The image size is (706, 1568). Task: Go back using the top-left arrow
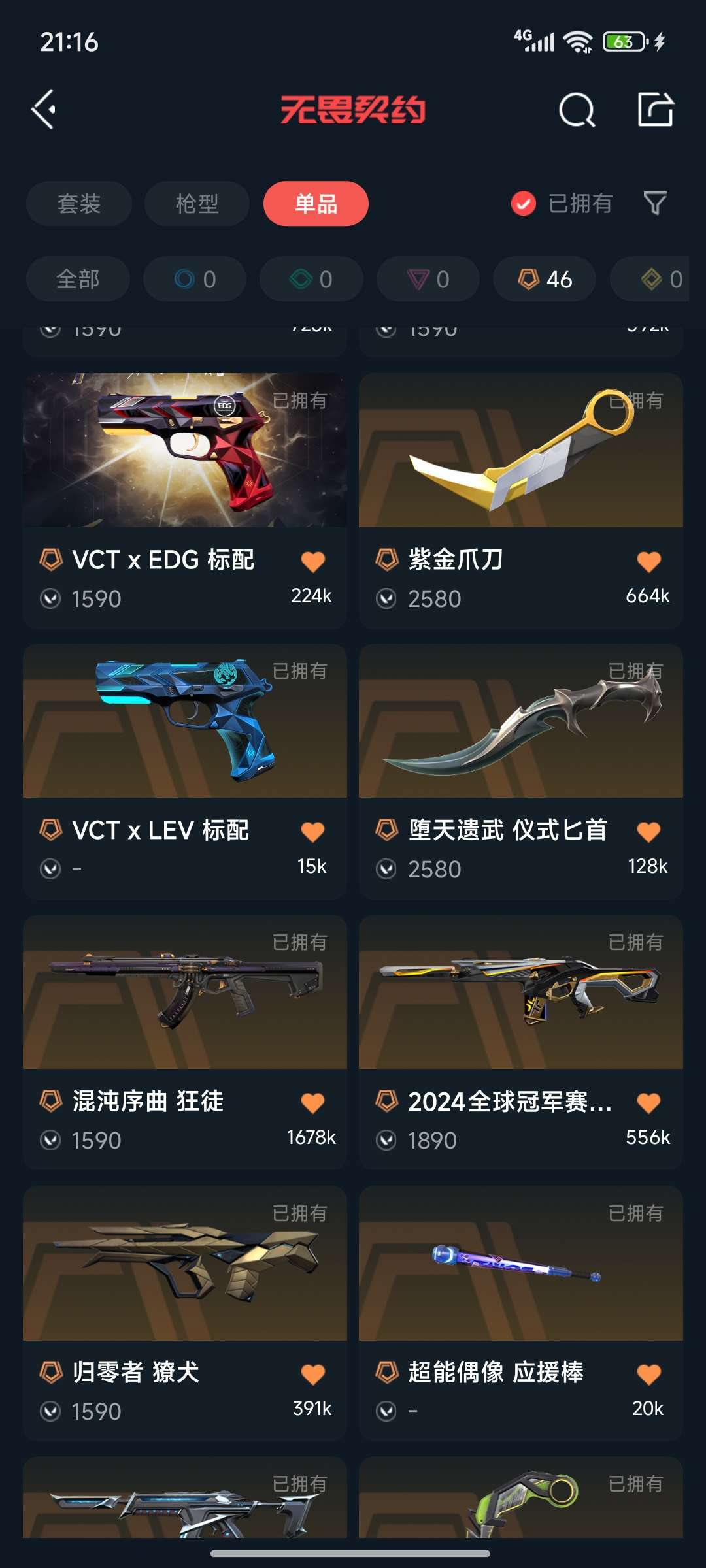[44, 109]
